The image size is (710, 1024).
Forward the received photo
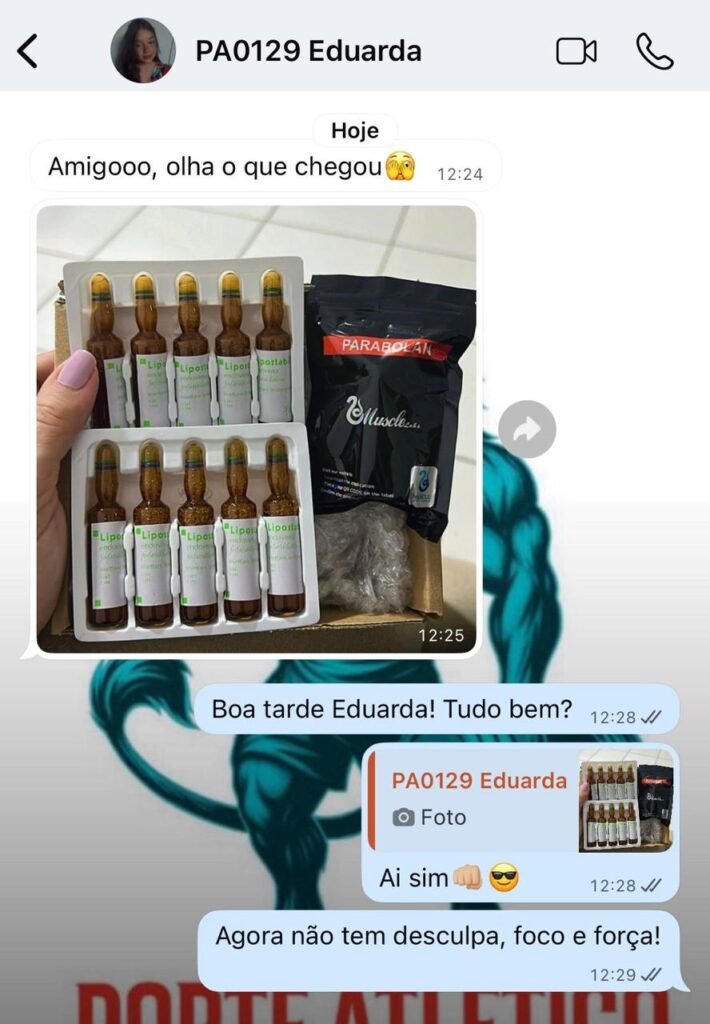[527, 429]
